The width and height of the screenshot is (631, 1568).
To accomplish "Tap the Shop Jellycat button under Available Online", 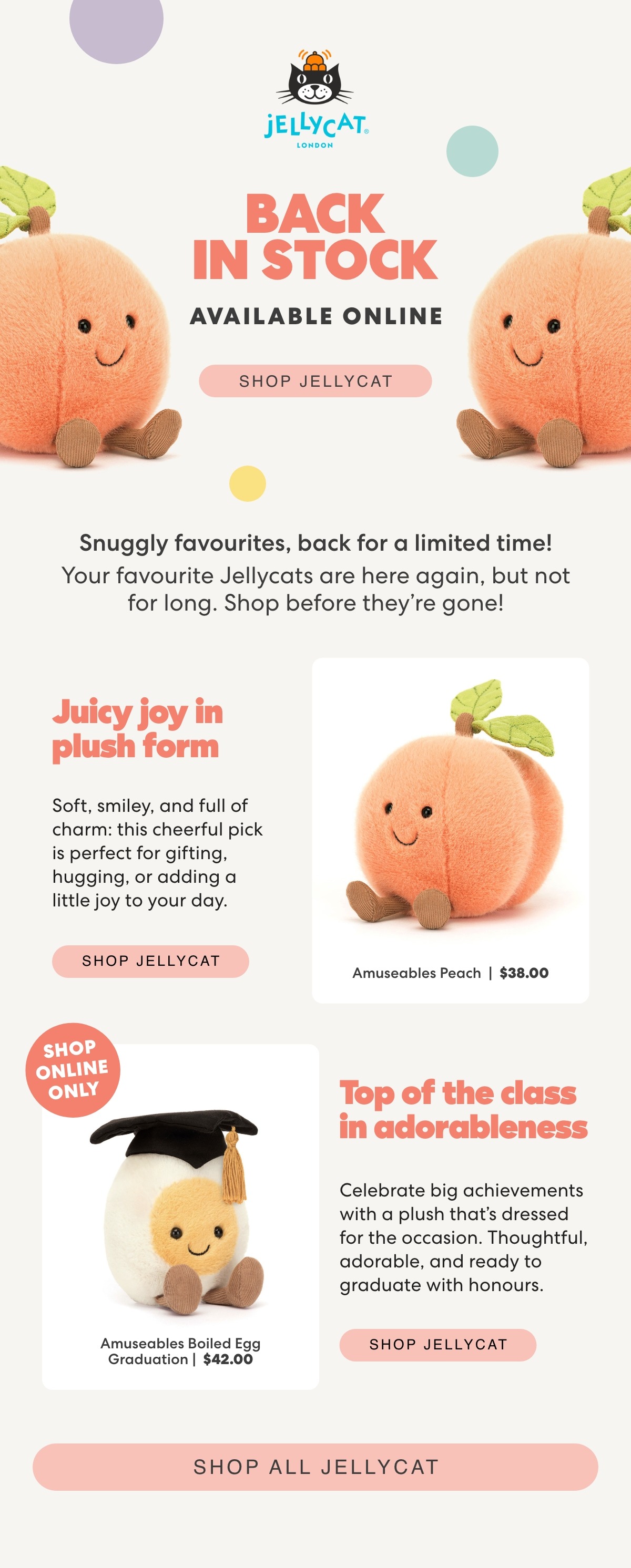I will [x=315, y=381].
